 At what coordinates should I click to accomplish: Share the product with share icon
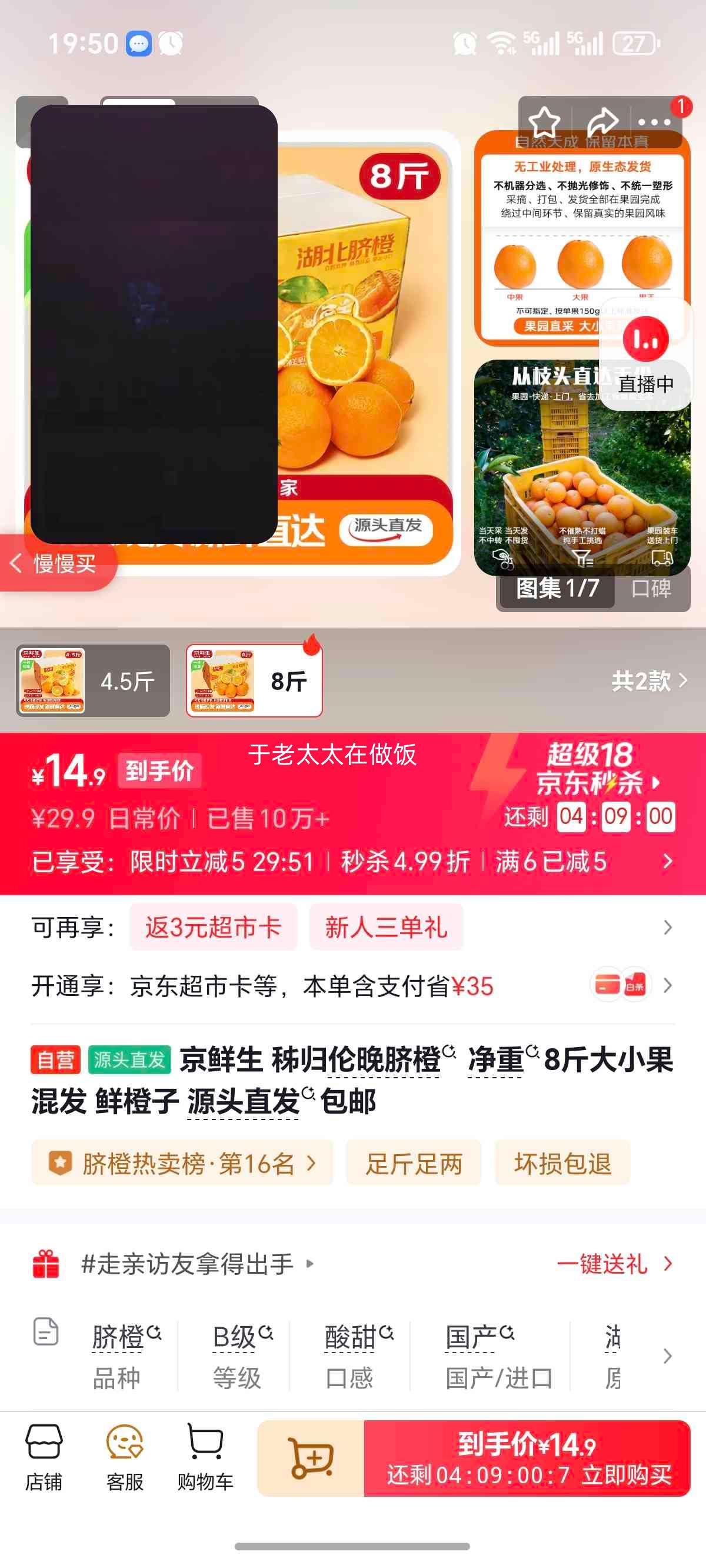(602, 121)
